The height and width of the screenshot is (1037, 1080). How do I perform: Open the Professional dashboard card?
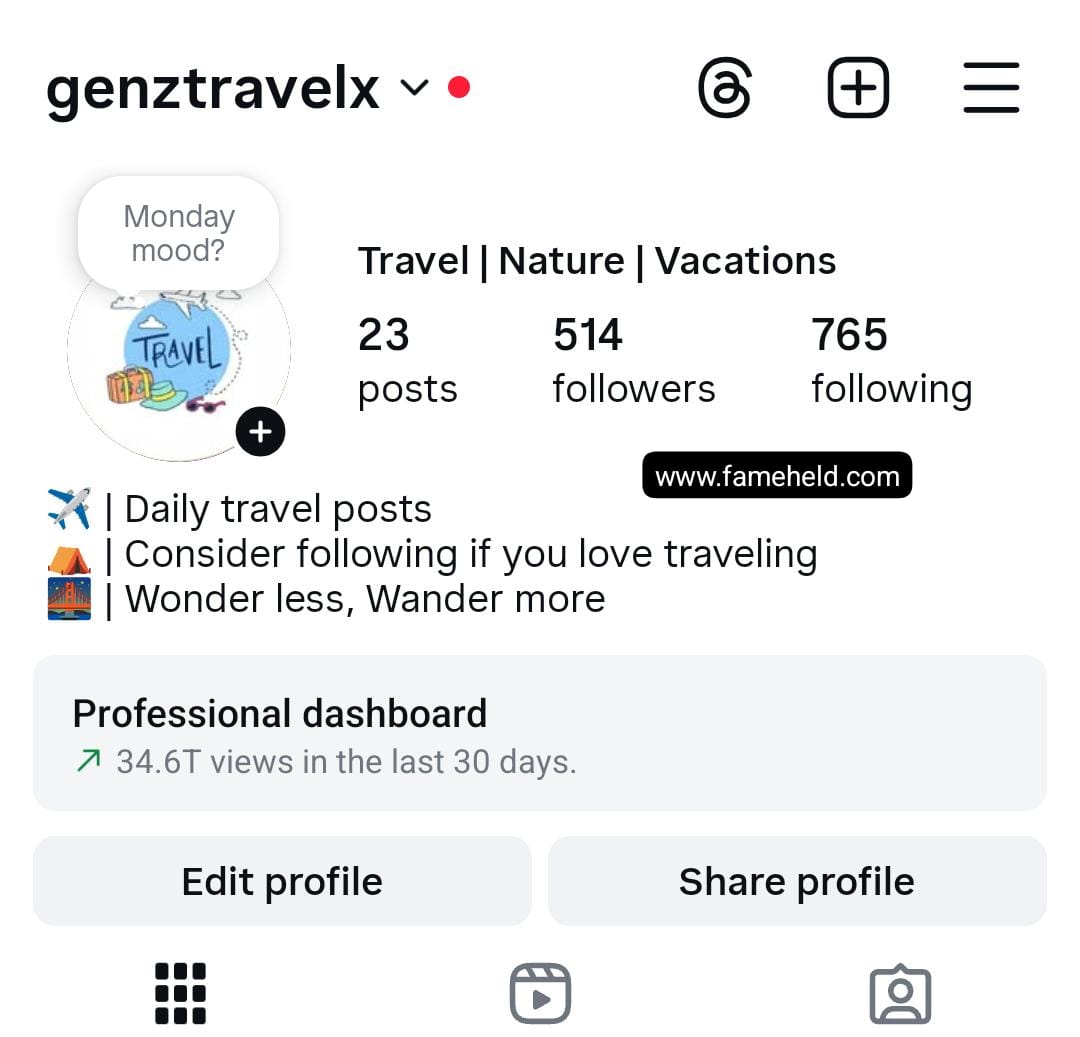[540, 733]
